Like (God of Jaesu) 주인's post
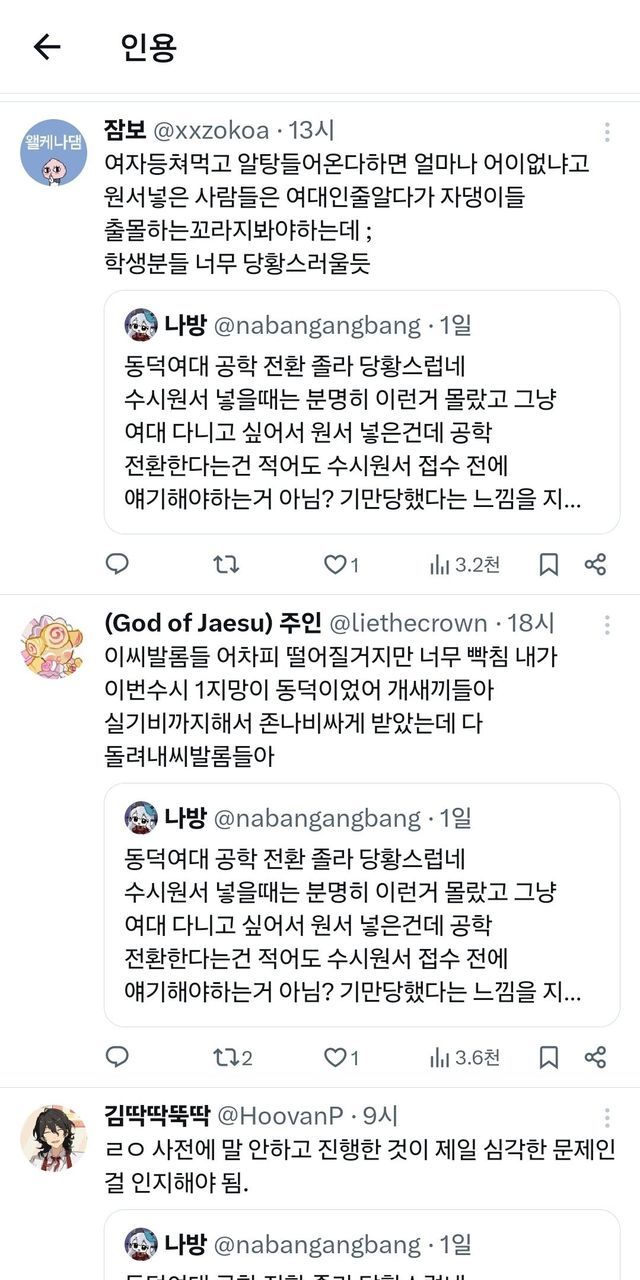Screen dimensions: 640x1280 335,1057
